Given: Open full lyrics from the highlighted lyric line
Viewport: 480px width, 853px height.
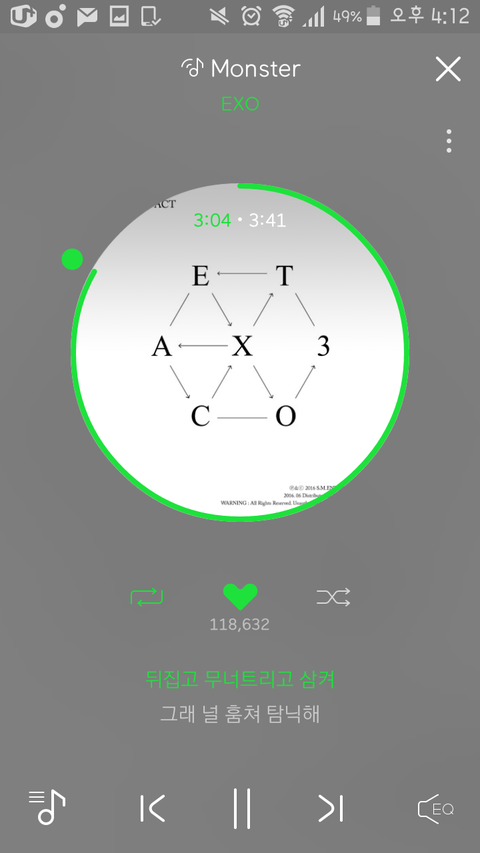Looking at the screenshot, I should click(240, 679).
